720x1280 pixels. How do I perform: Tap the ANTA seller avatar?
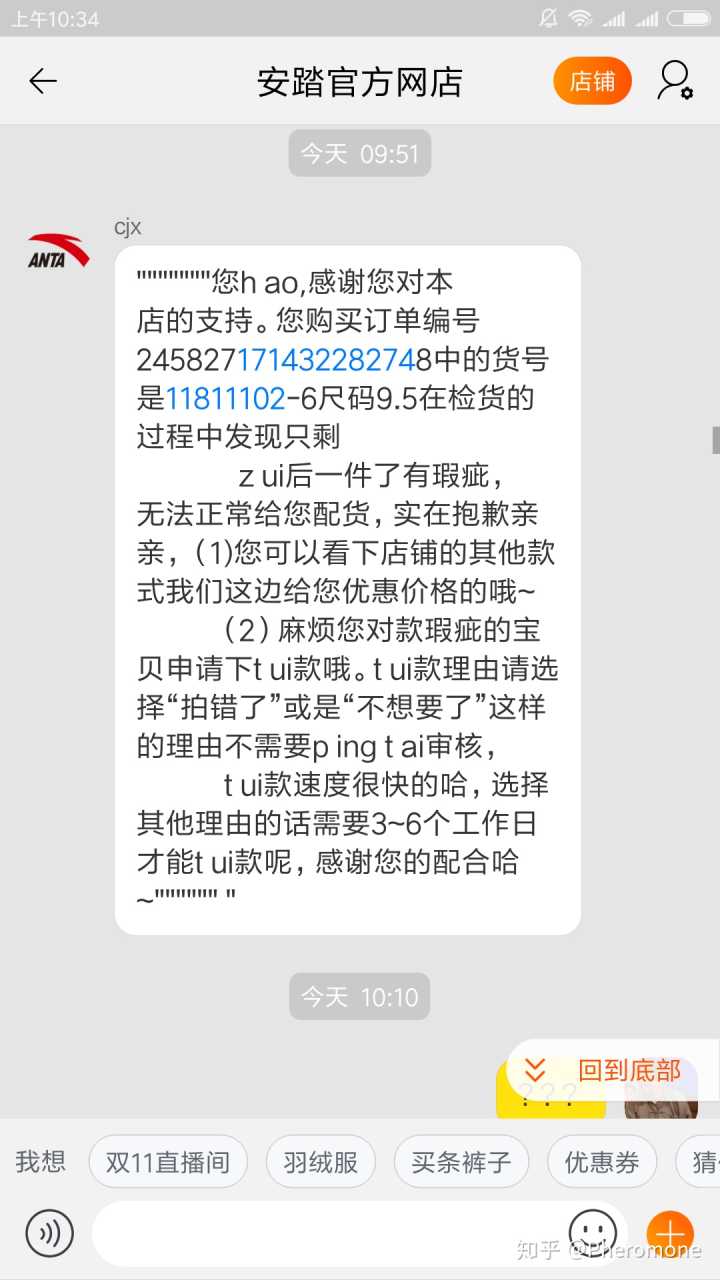(x=58, y=252)
